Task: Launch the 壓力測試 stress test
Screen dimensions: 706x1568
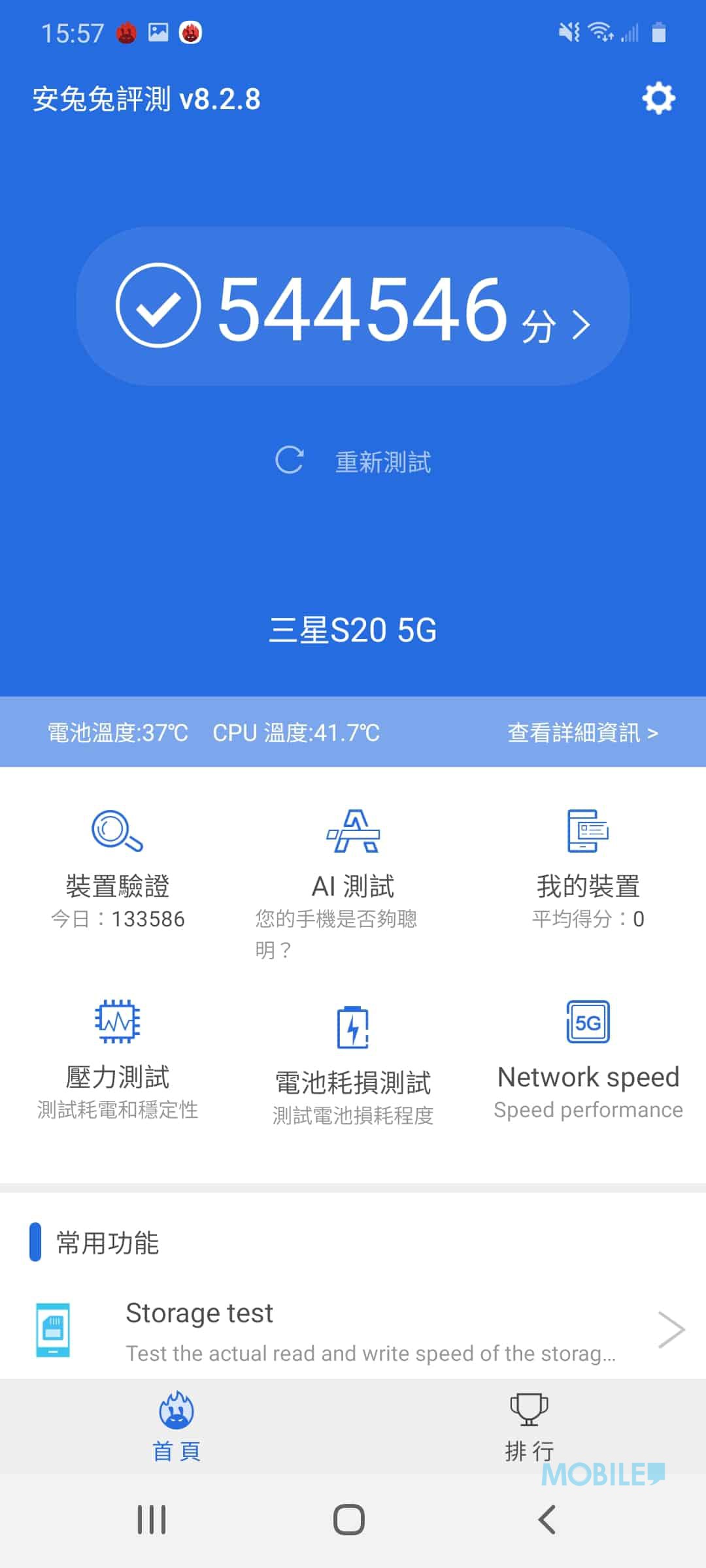Action: [x=118, y=1060]
